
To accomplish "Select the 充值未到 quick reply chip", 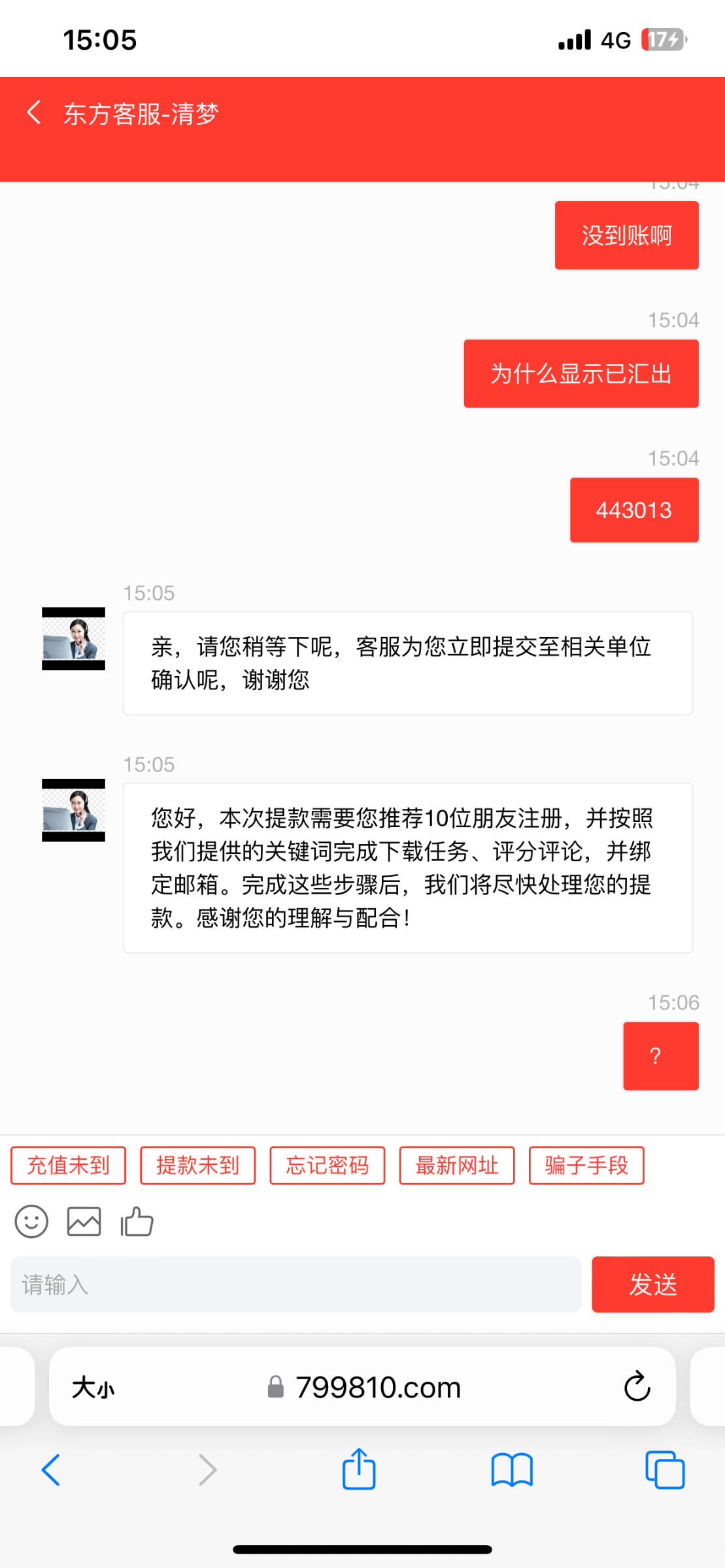I will 68,1165.
